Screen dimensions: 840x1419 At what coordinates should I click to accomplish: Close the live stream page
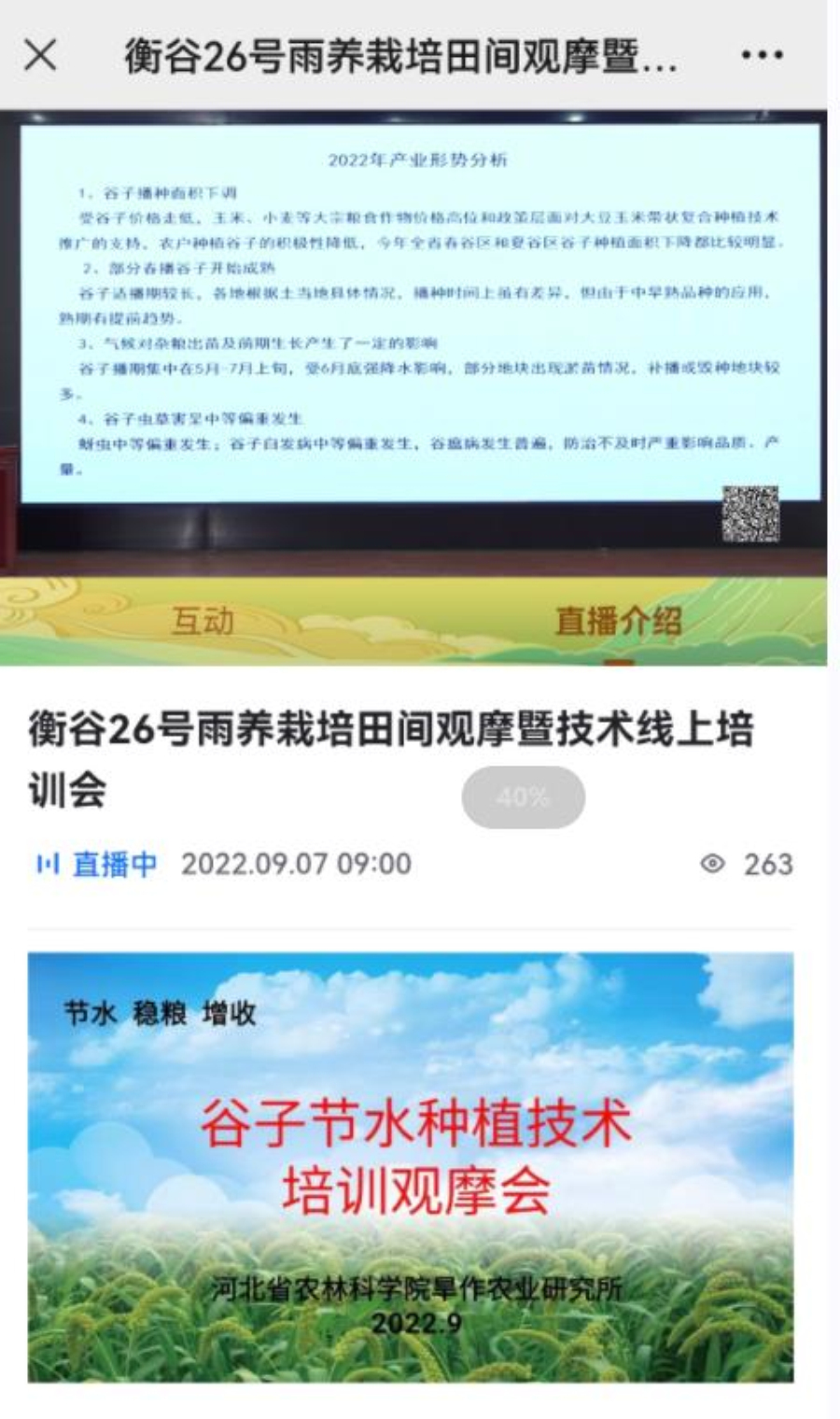click(x=41, y=56)
